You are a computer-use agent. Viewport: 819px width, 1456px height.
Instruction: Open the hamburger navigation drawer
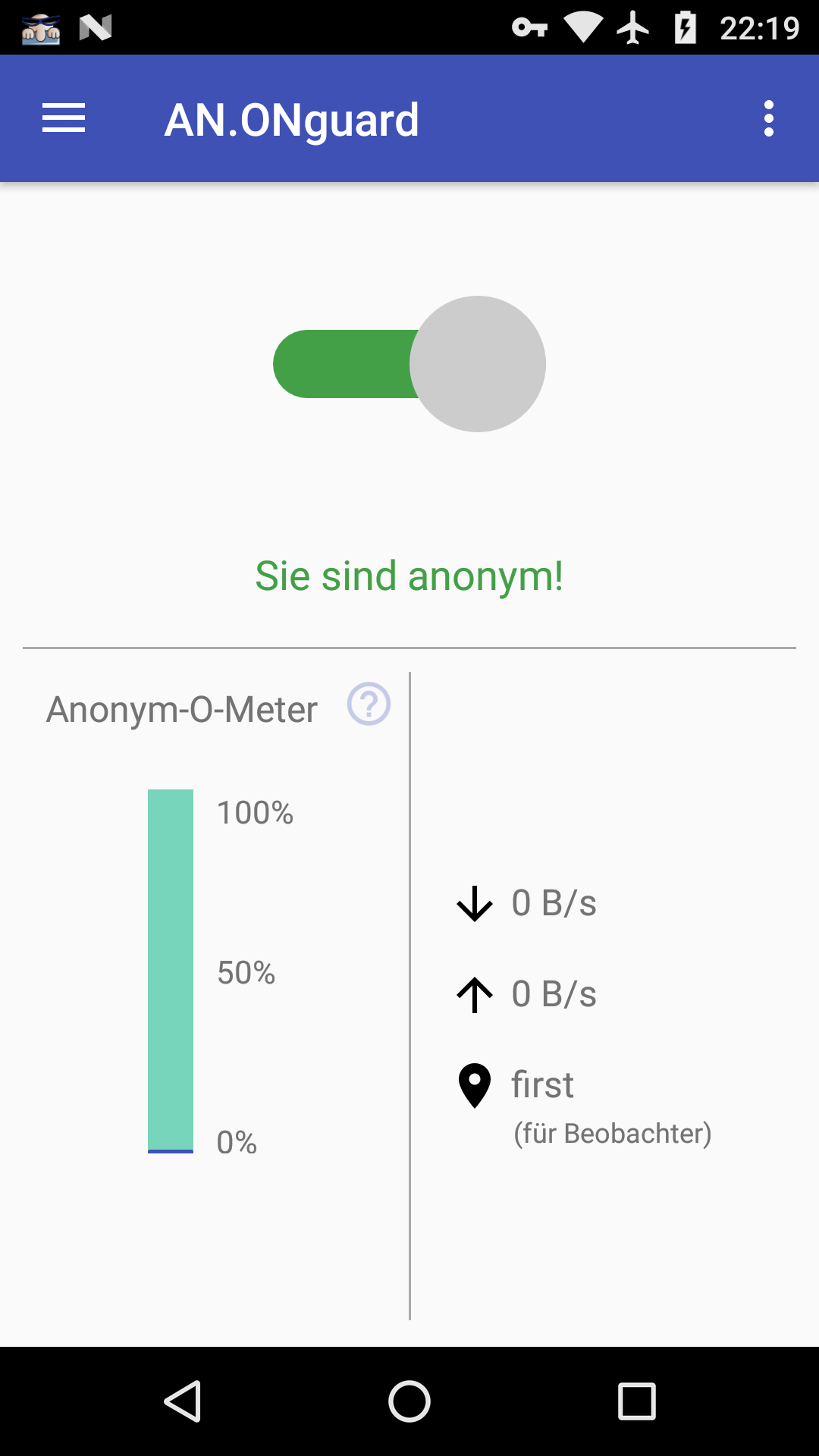tap(64, 118)
